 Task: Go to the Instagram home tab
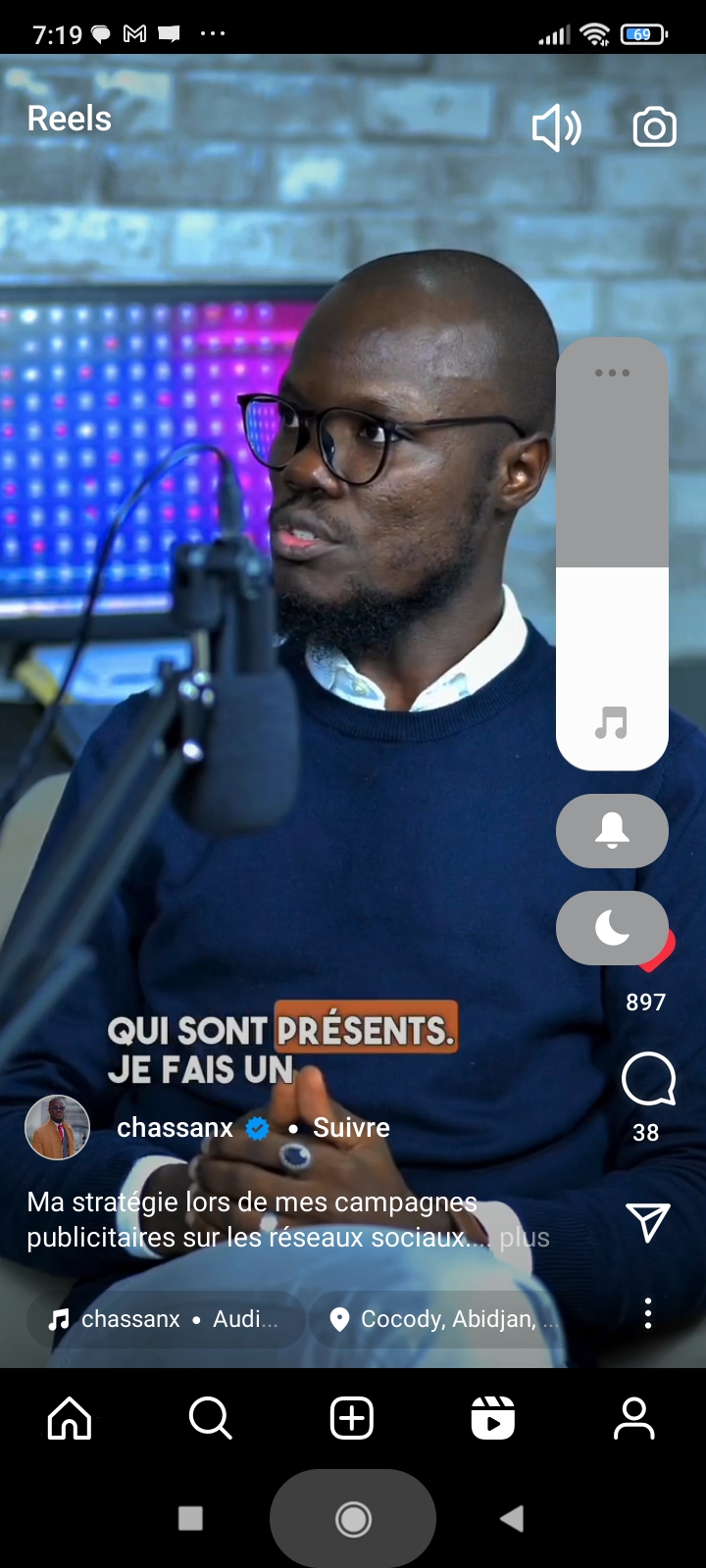[70, 1418]
